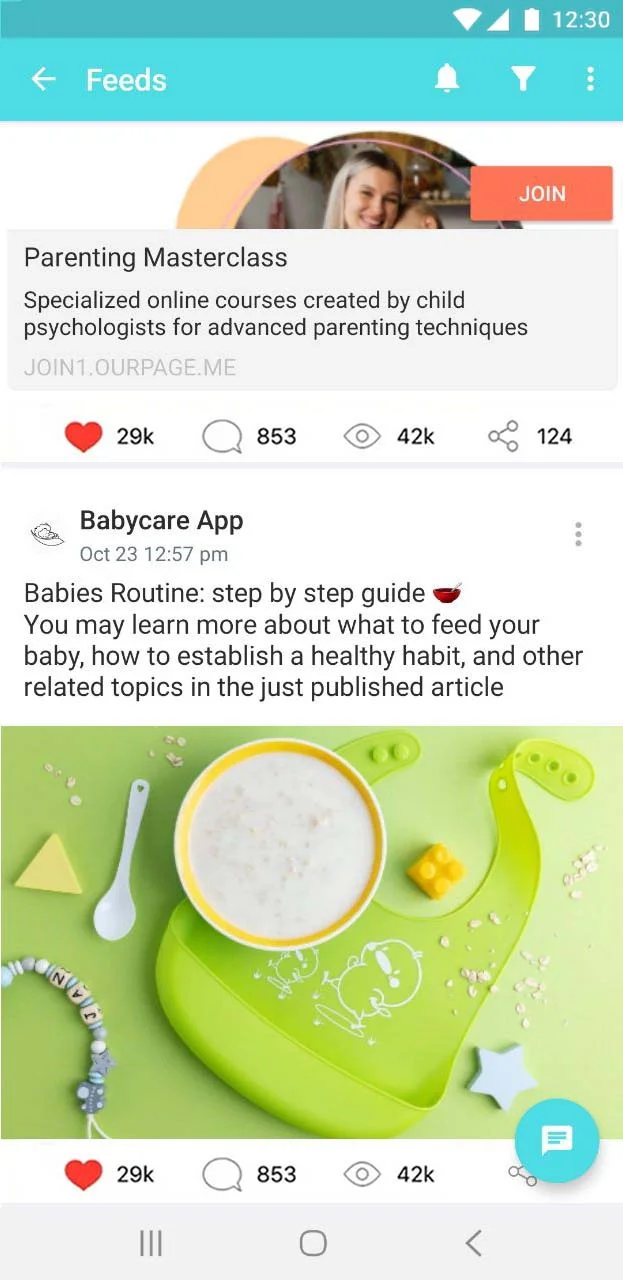The image size is (623, 1280).
Task: Open the Babies Routine post image
Action: point(310,930)
